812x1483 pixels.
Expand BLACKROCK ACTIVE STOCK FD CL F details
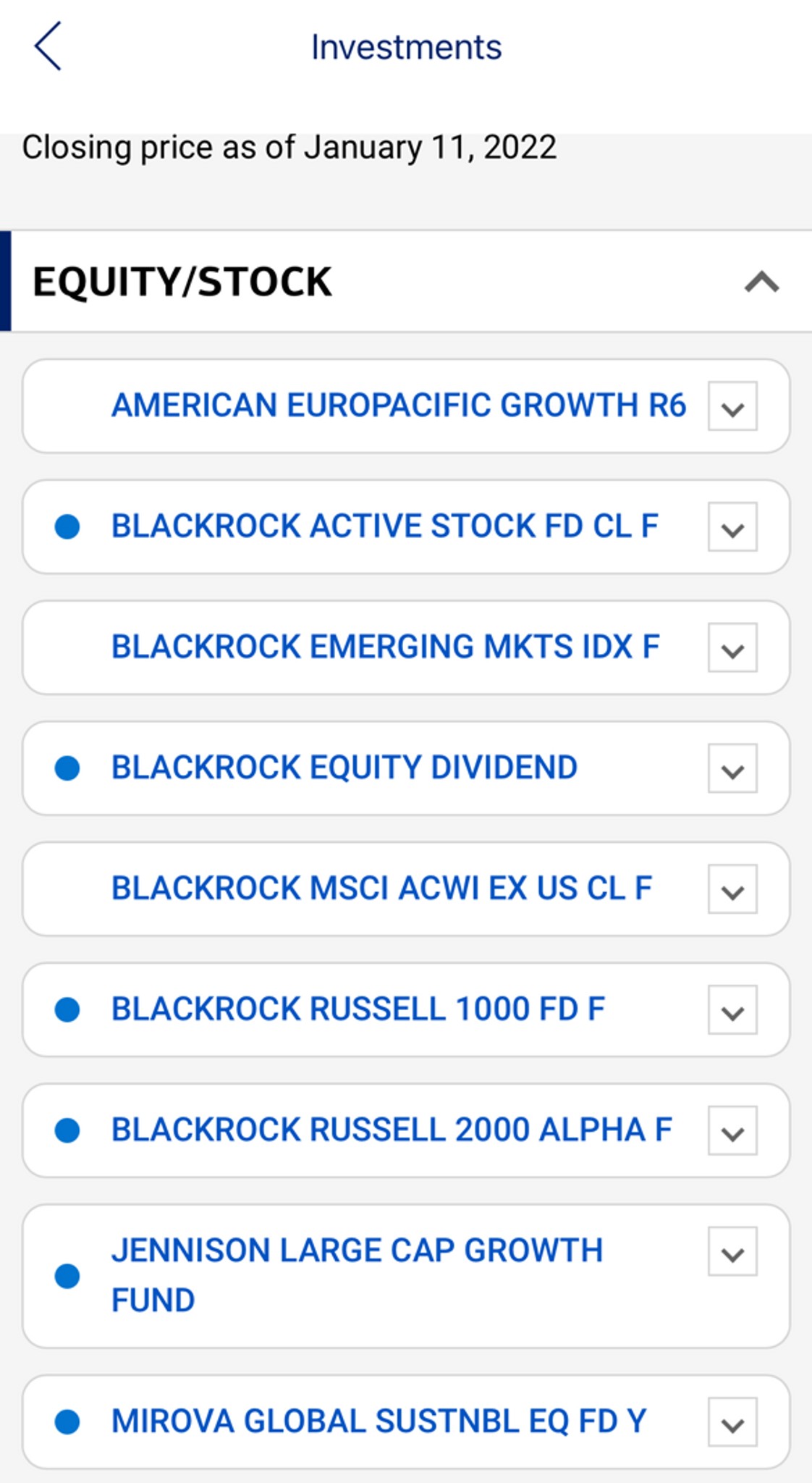(x=732, y=527)
